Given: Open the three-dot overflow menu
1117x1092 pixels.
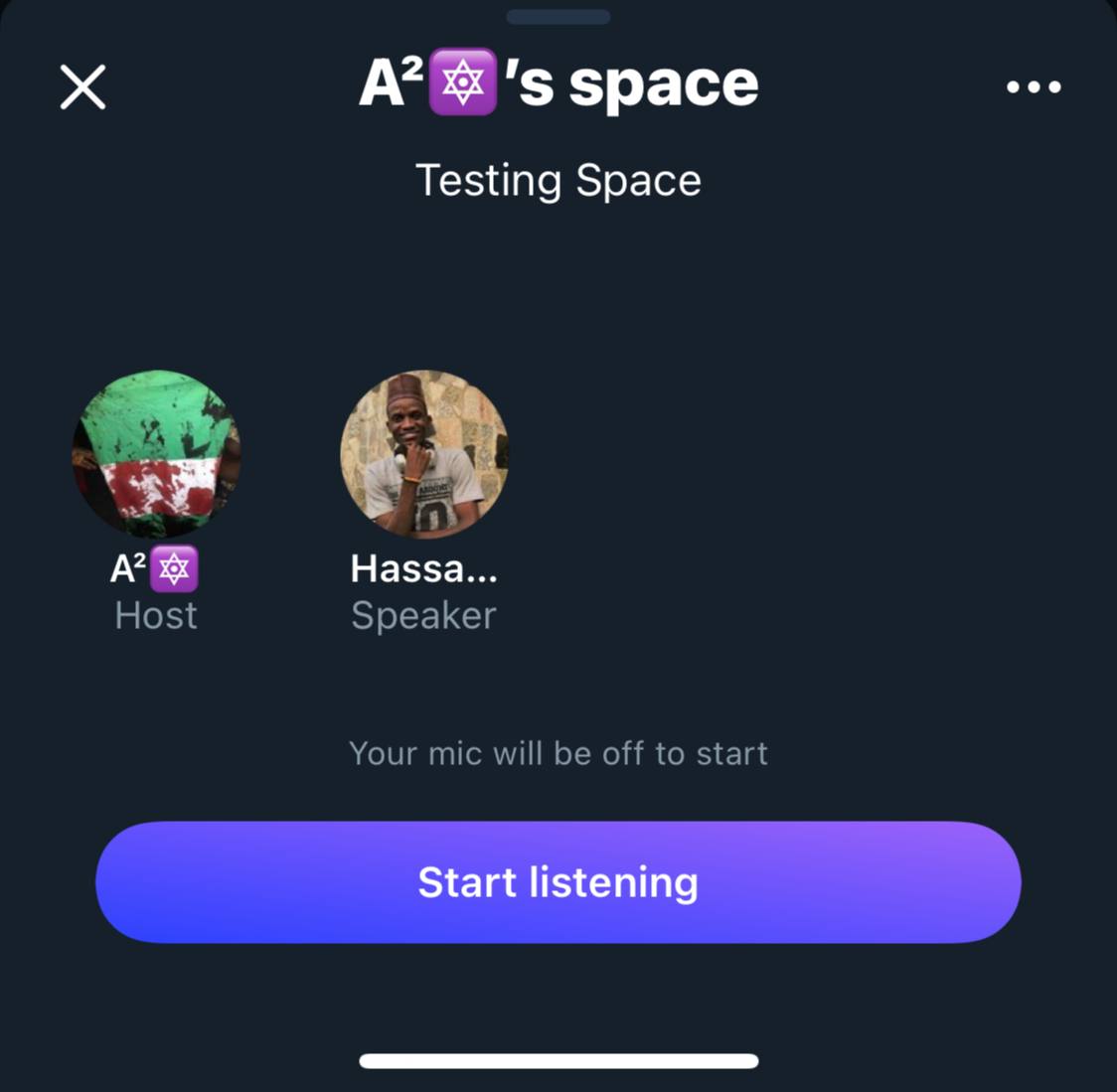Looking at the screenshot, I should [x=1033, y=87].
